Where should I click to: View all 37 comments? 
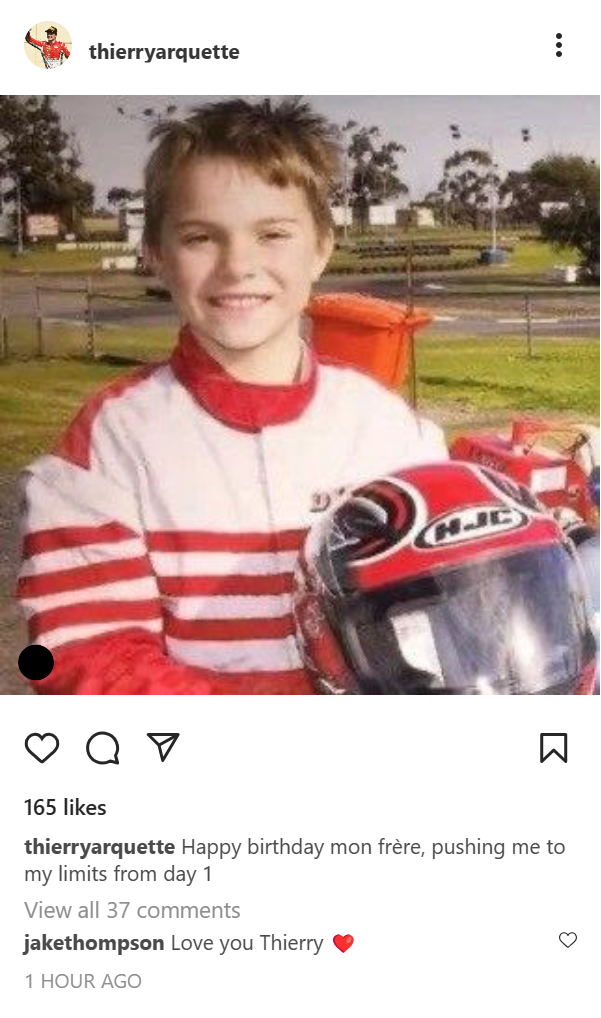pyautogui.click(x=132, y=910)
